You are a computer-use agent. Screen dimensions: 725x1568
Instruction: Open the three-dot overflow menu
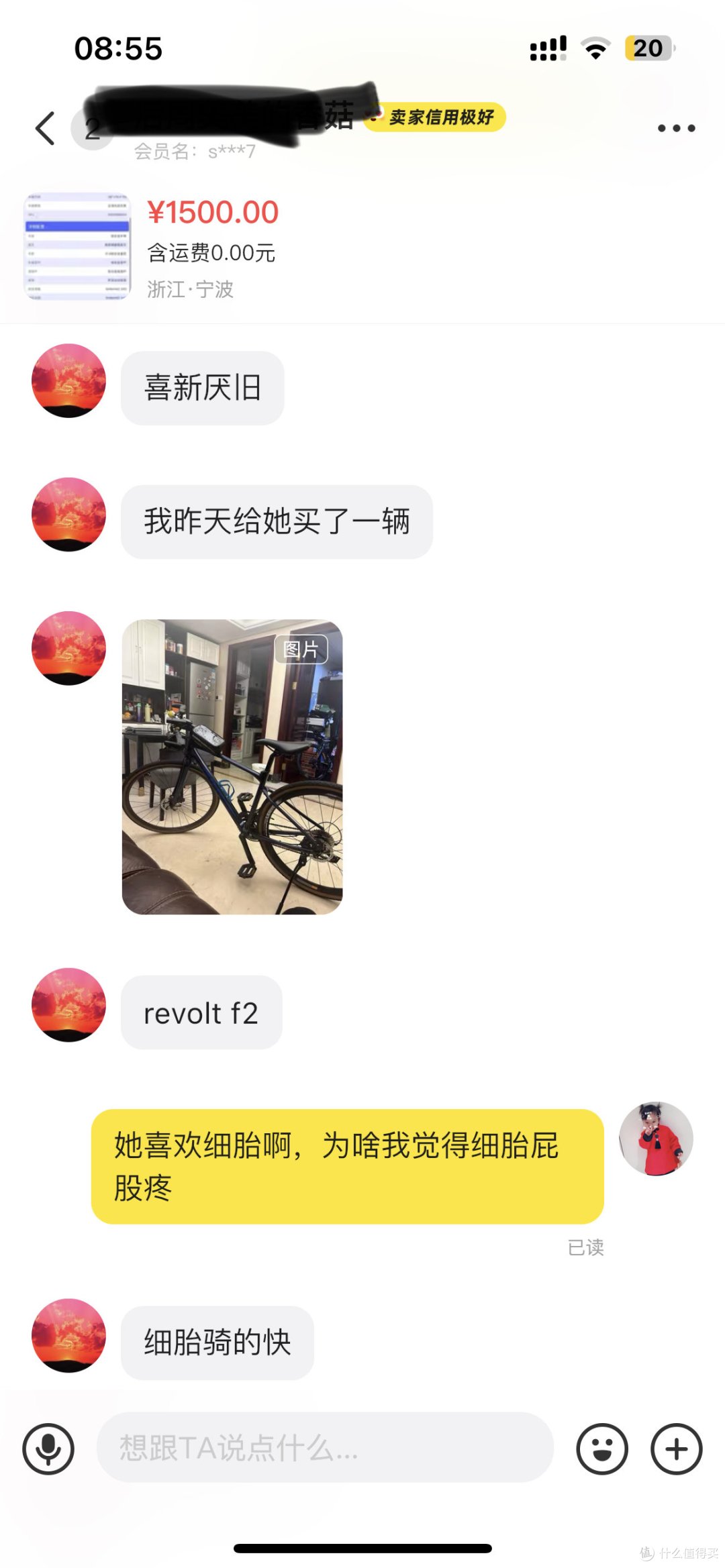pyautogui.click(x=676, y=128)
